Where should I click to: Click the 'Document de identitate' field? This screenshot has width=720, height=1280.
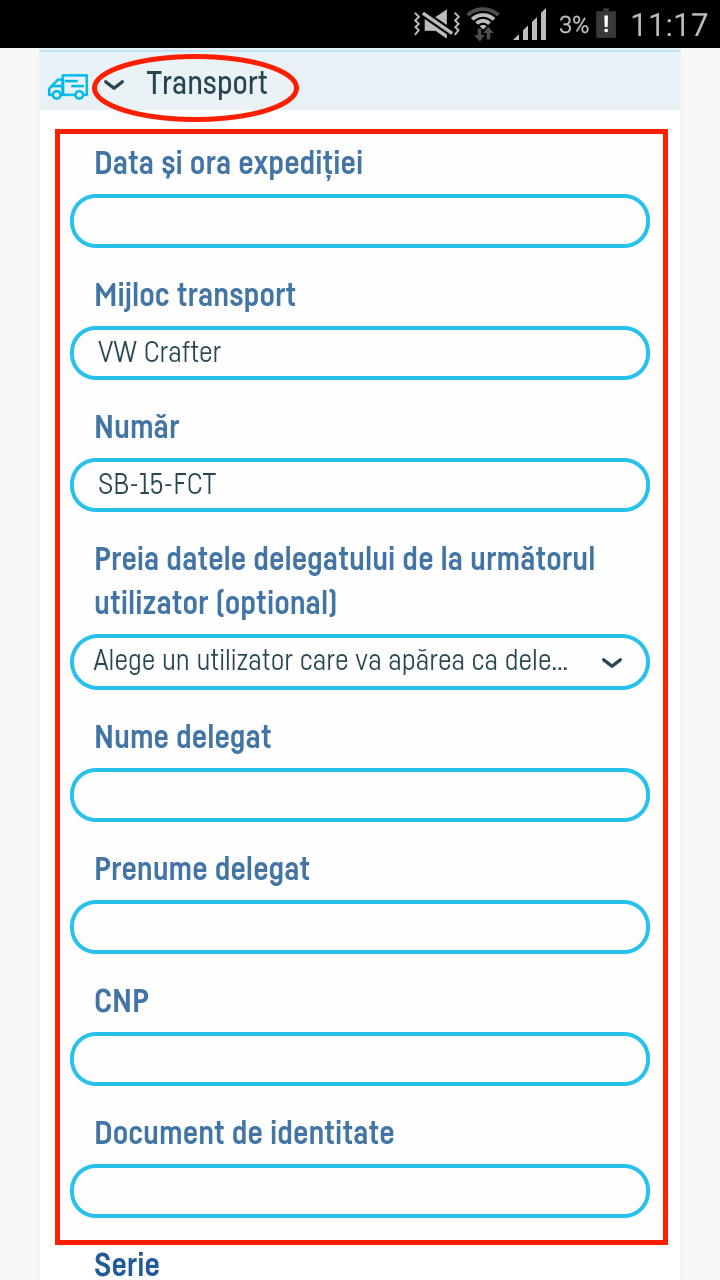(x=360, y=1190)
